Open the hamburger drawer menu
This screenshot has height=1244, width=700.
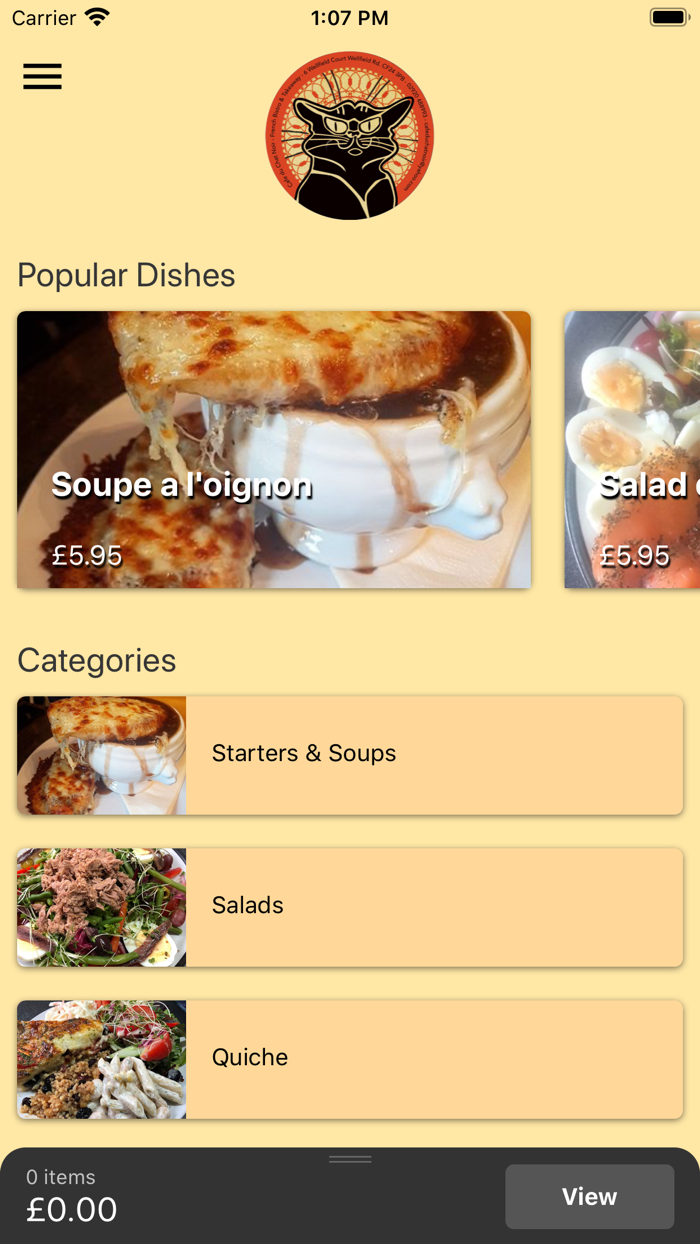point(42,77)
